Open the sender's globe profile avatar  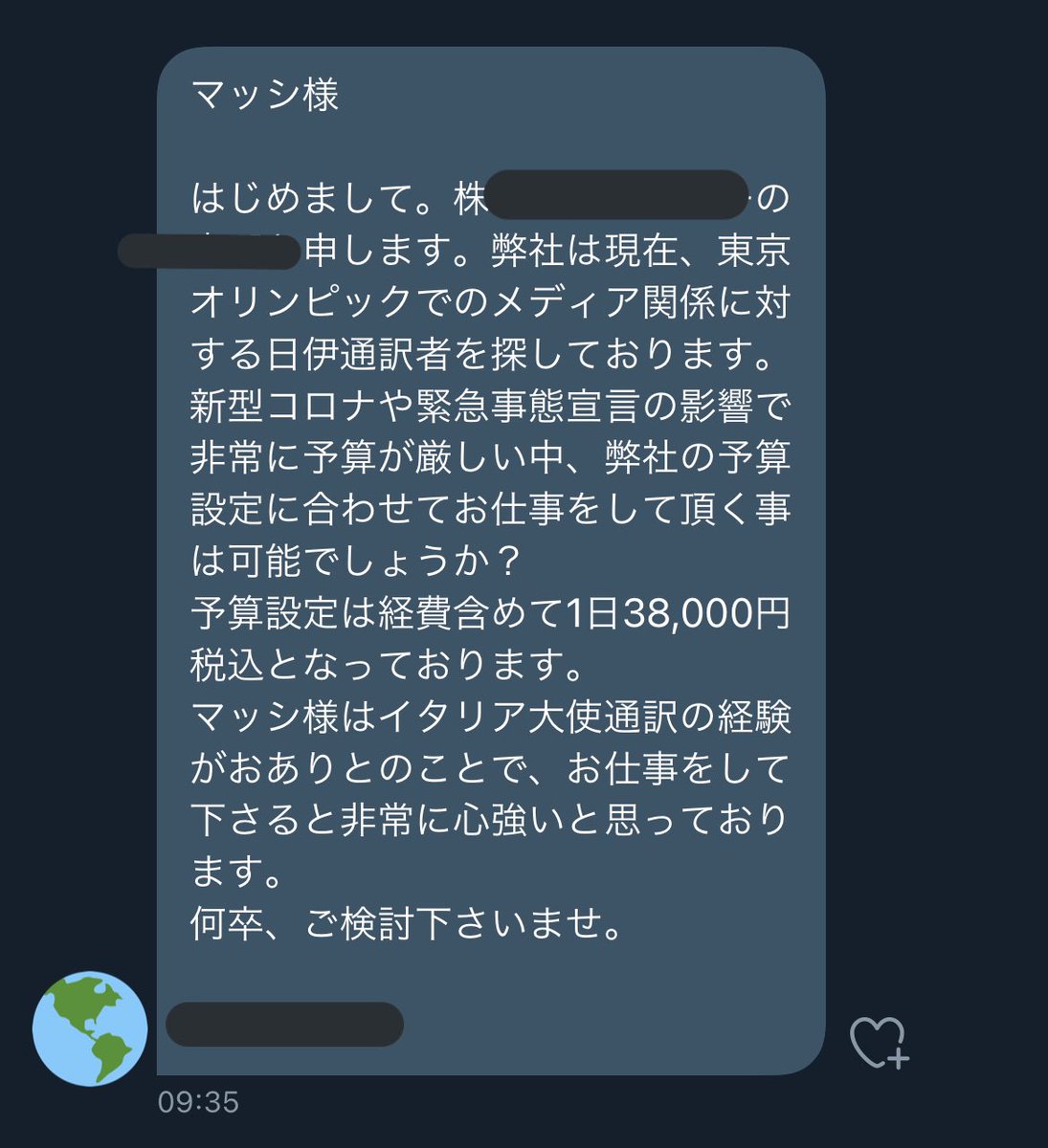pyautogui.click(x=90, y=1028)
